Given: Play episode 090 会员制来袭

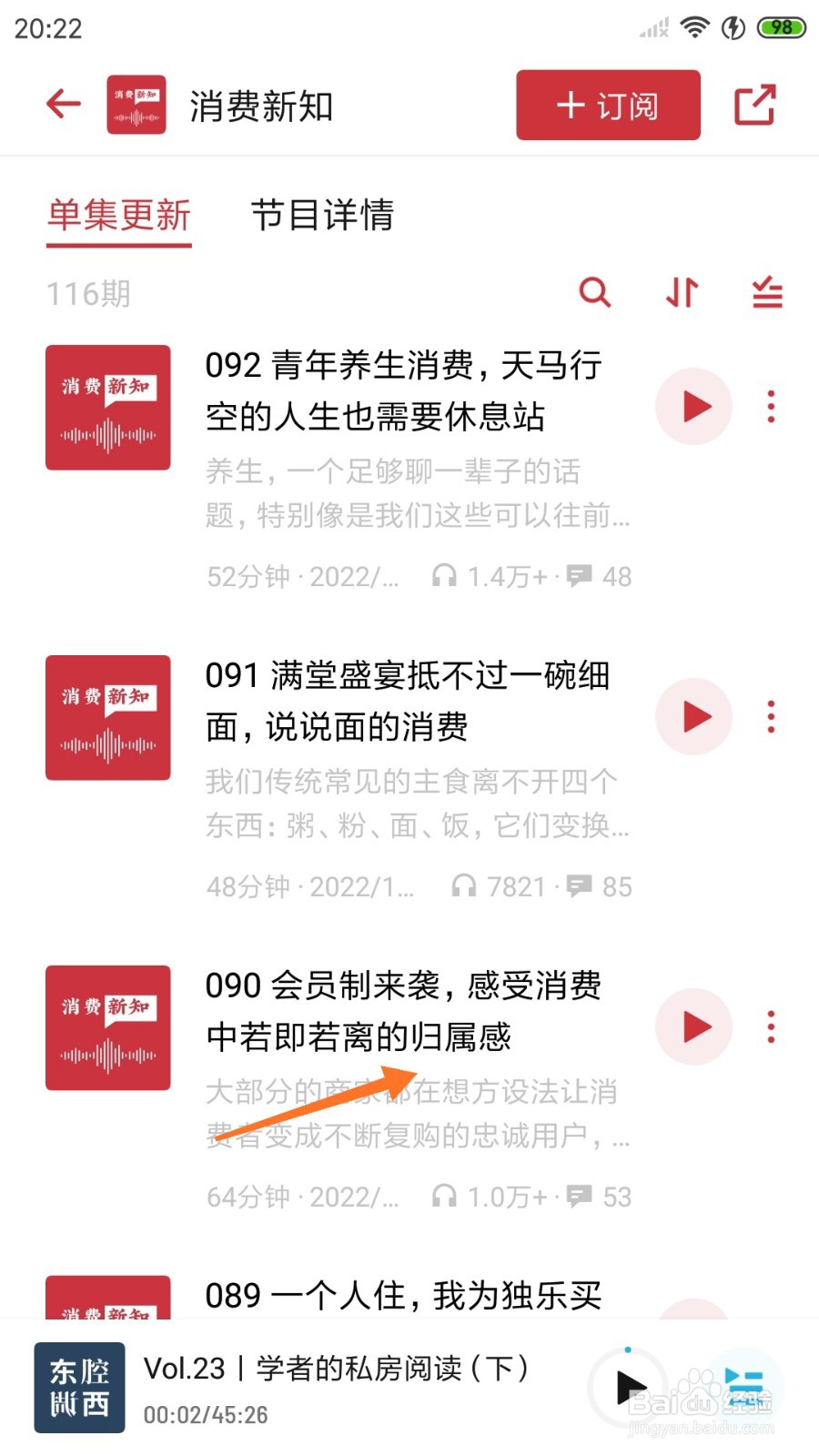Looking at the screenshot, I should click(693, 1027).
